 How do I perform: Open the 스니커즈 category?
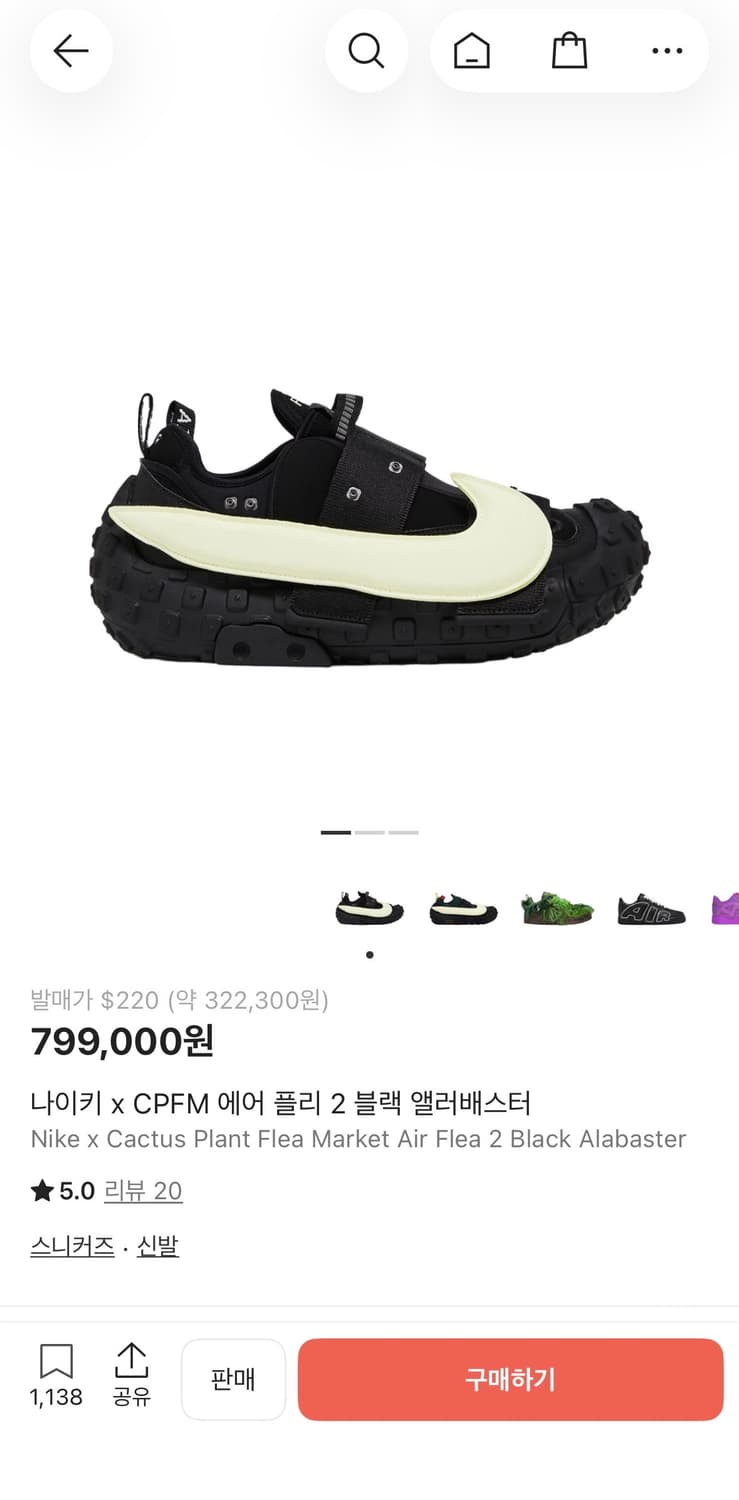pos(71,1244)
